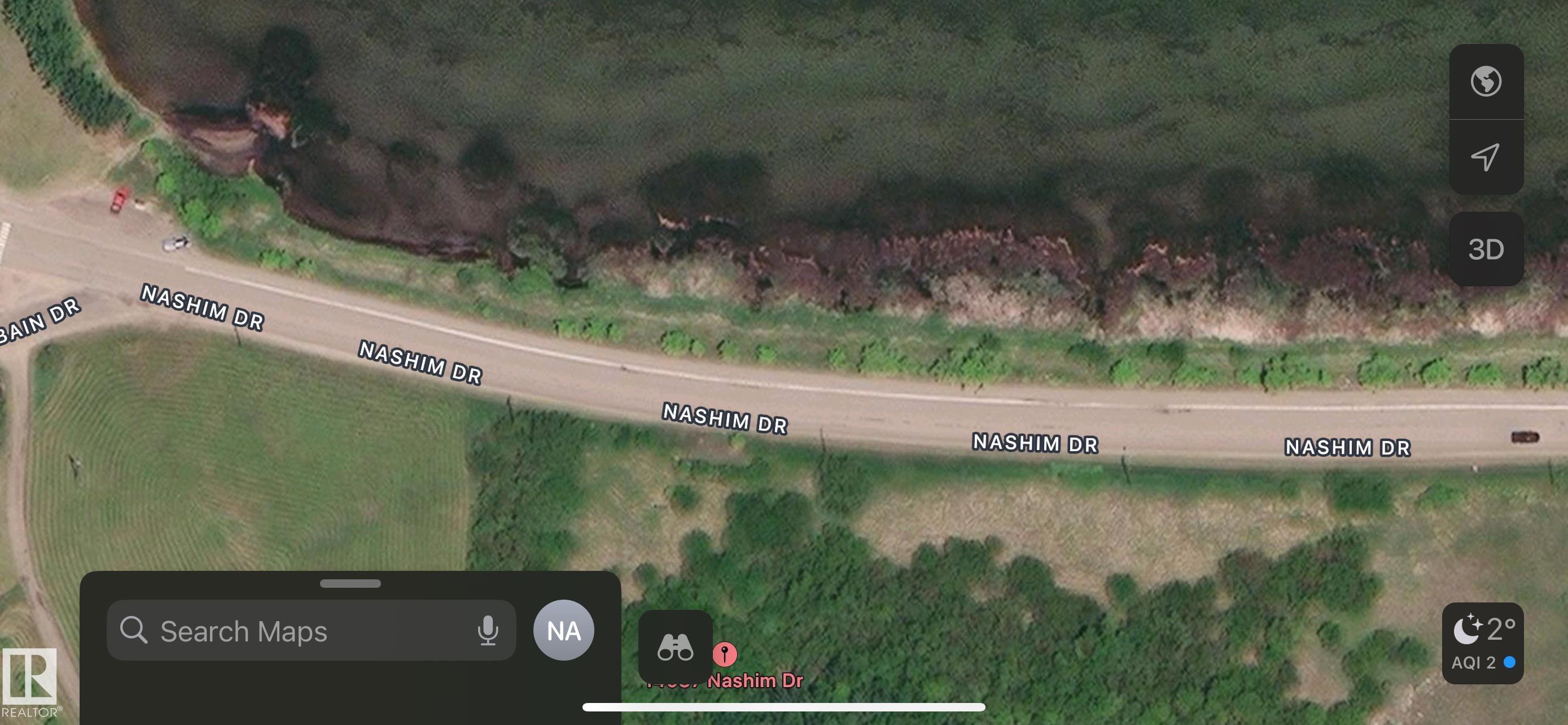
Task: Open the weather and AQI widget
Action: coord(1482,643)
